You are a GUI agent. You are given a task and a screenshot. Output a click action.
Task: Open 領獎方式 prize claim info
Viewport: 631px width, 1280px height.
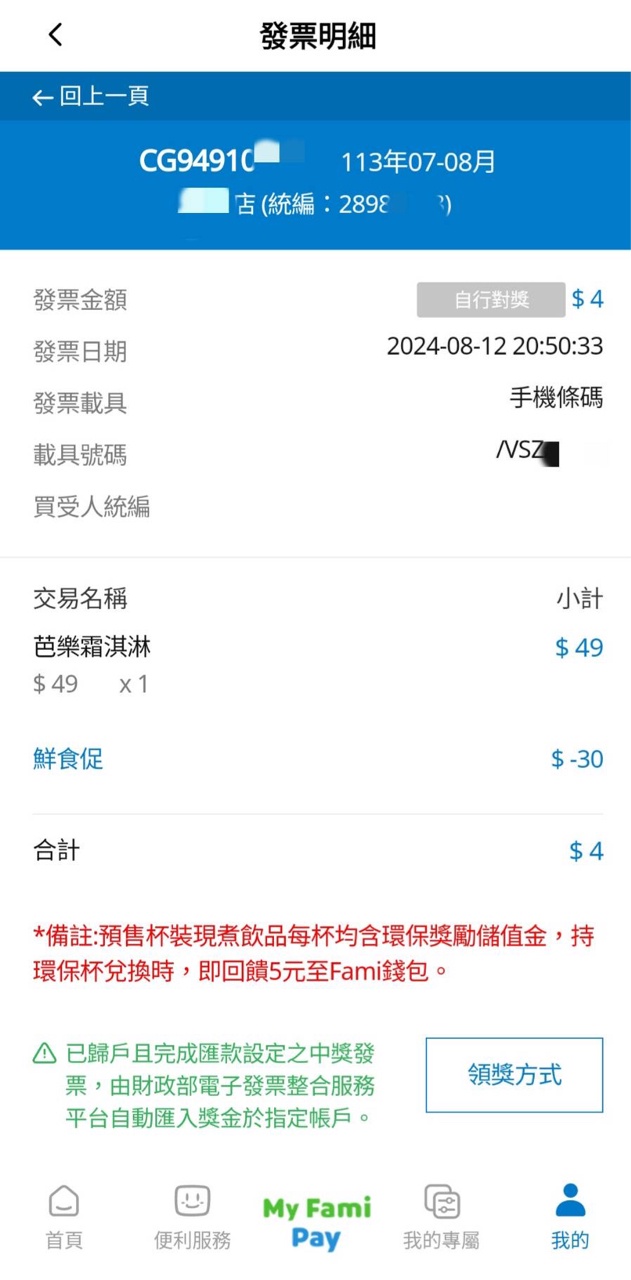coord(514,1075)
